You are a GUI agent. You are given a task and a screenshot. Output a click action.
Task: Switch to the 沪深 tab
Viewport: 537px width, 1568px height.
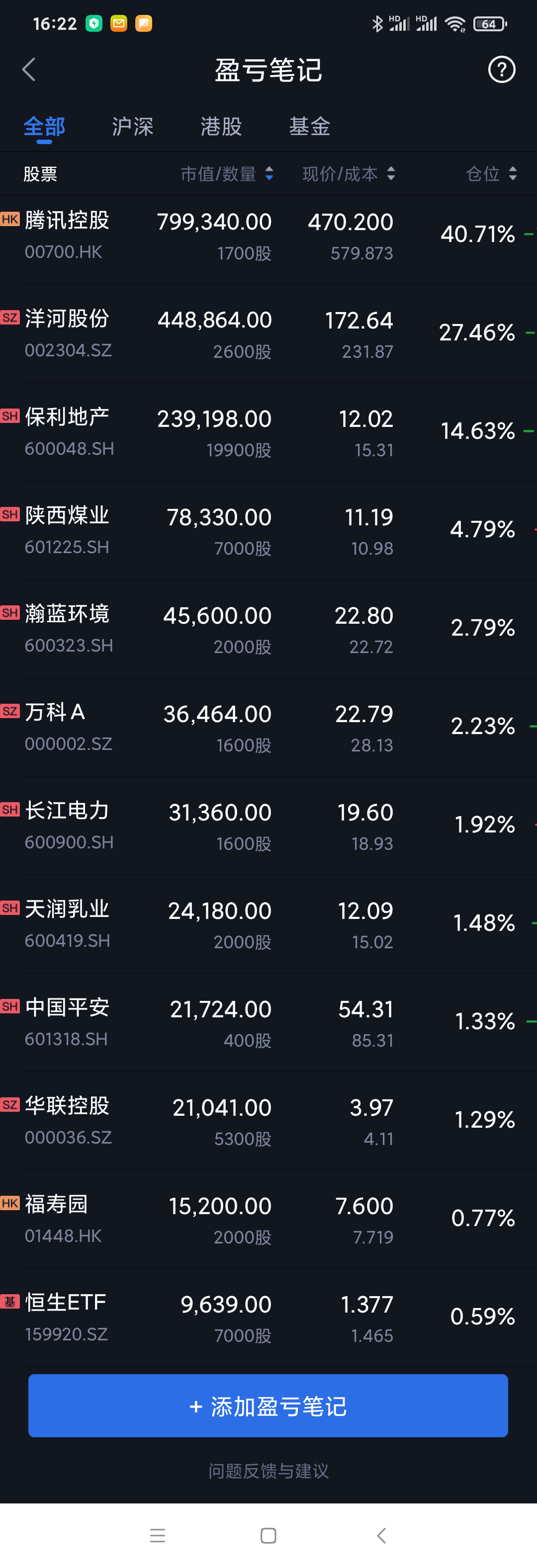pos(132,127)
